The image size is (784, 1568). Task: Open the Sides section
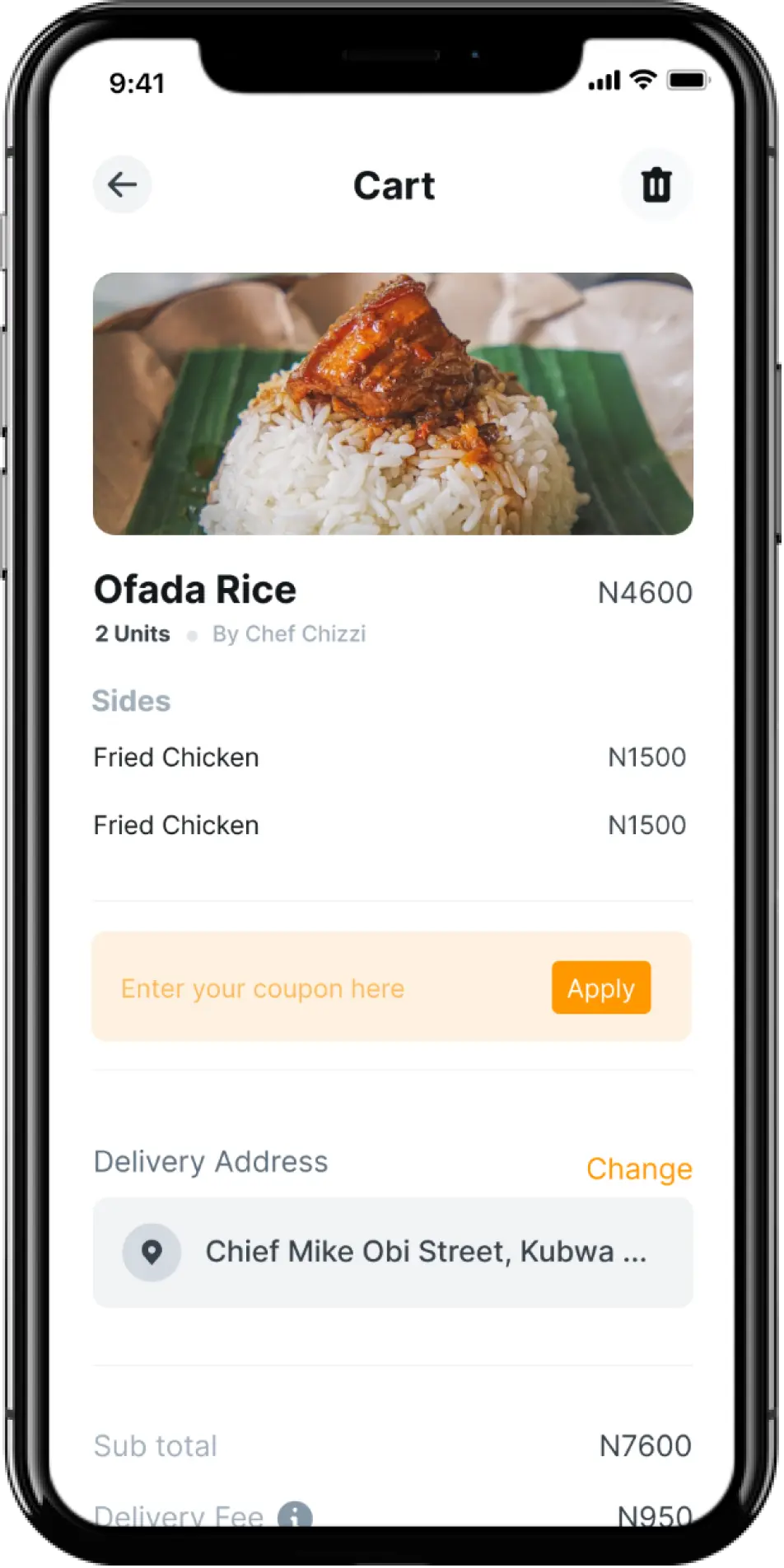[132, 700]
